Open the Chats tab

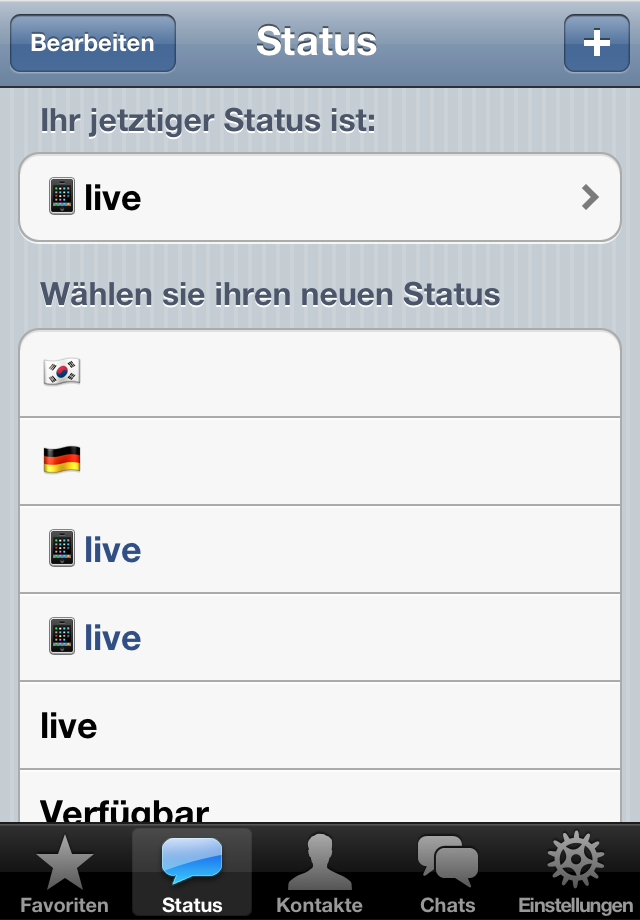[x=447, y=874]
